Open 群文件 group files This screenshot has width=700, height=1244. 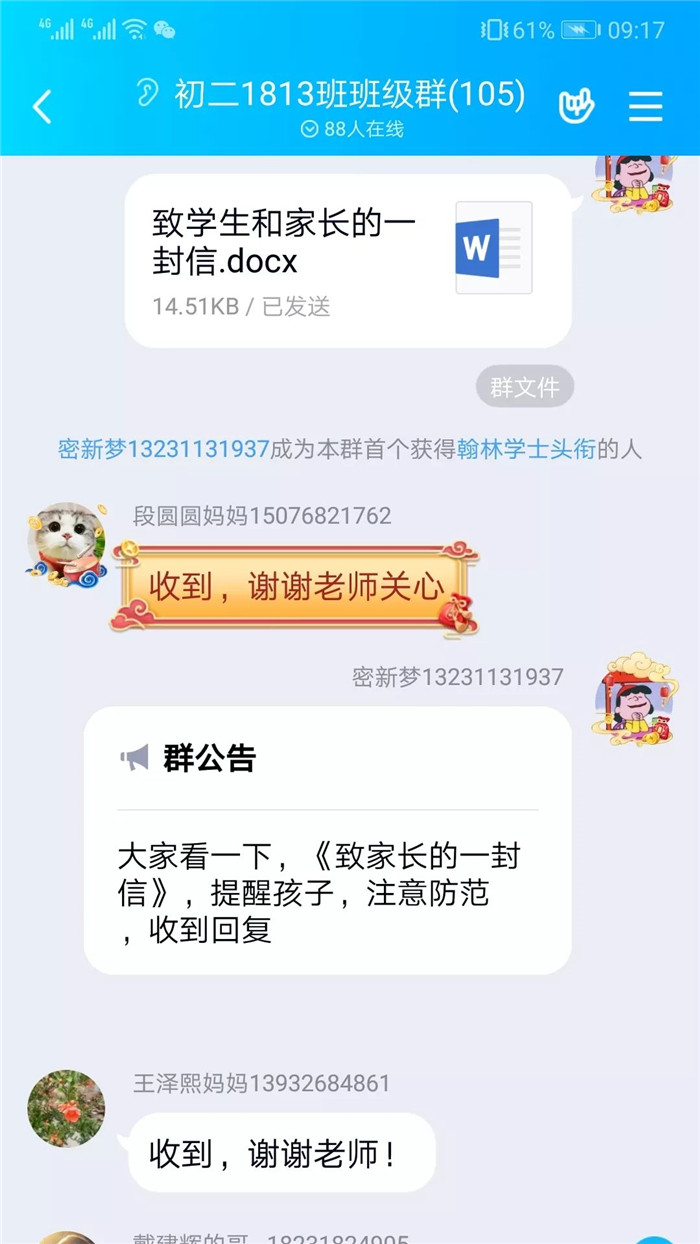click(x=525, y=387)
